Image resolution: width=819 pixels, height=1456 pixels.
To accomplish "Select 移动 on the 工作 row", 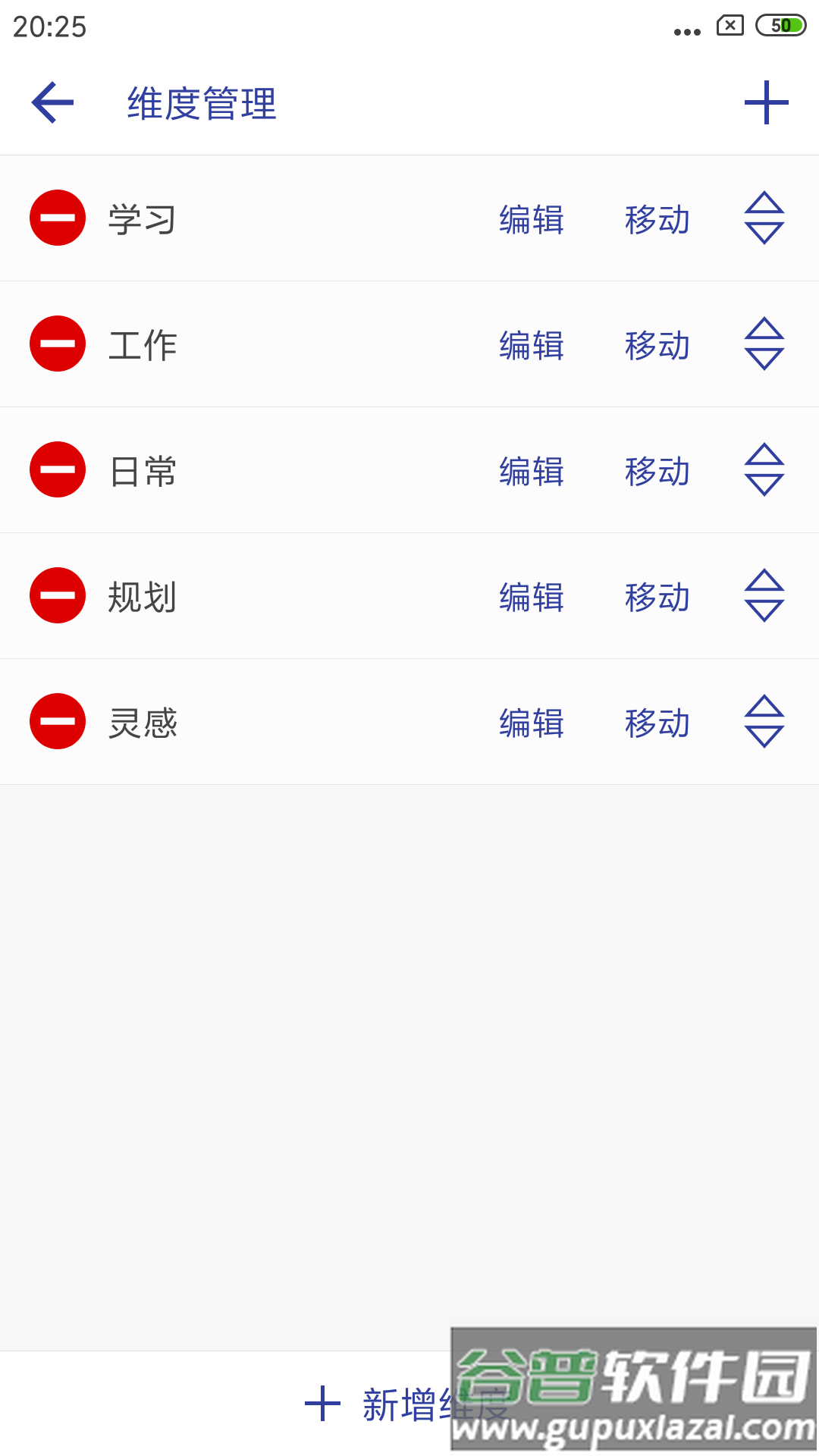I will [657, 346].
